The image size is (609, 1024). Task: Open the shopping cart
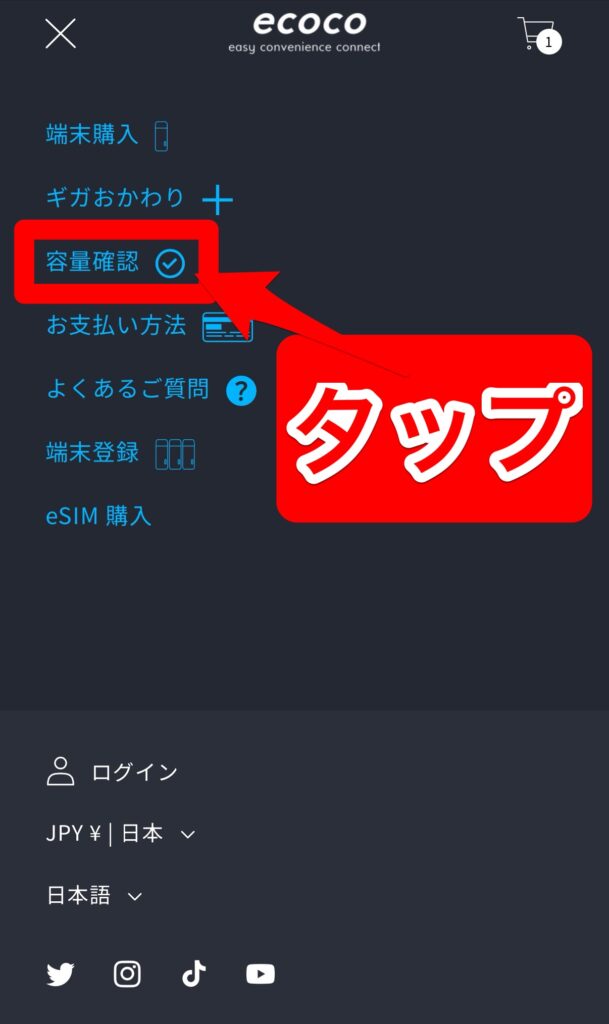538,35
